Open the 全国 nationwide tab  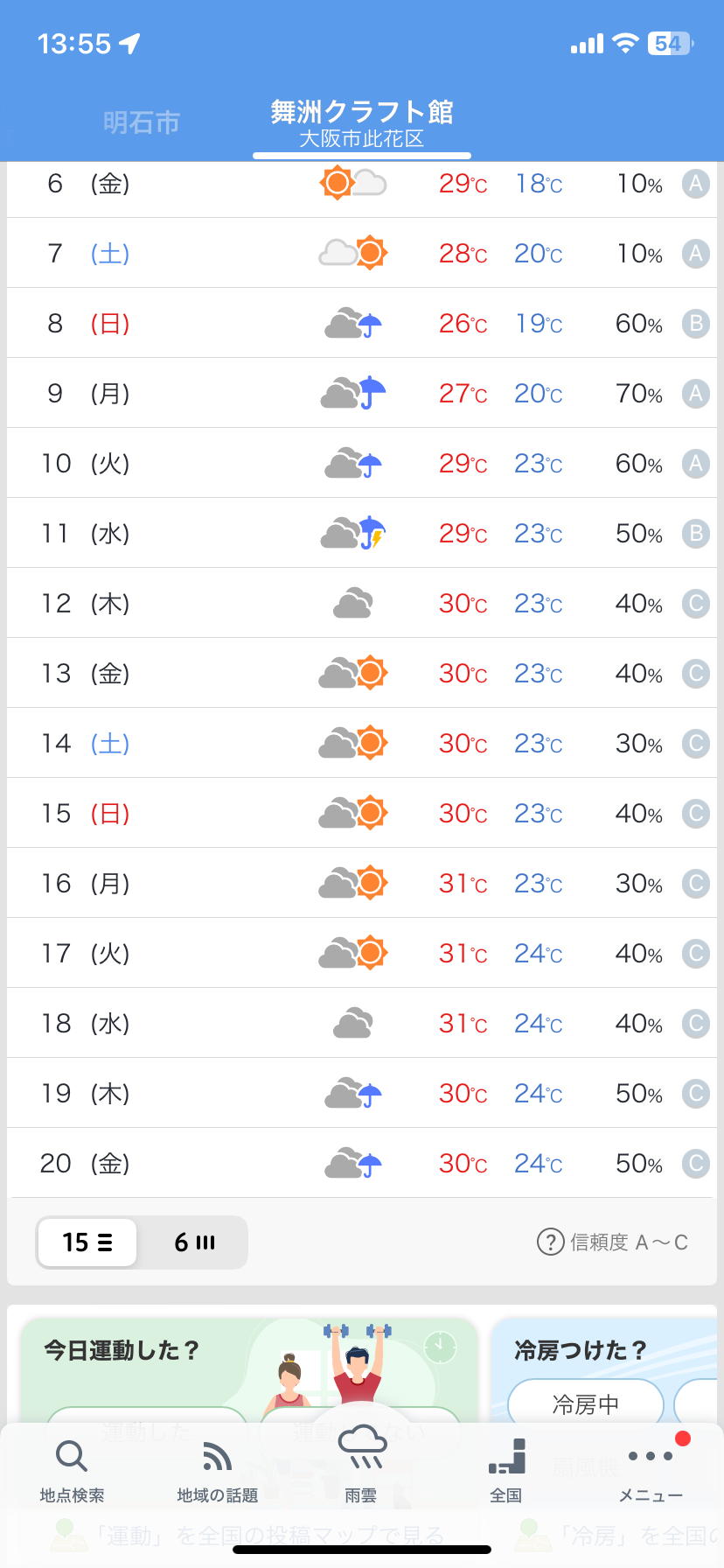(x=506, y=1472)
